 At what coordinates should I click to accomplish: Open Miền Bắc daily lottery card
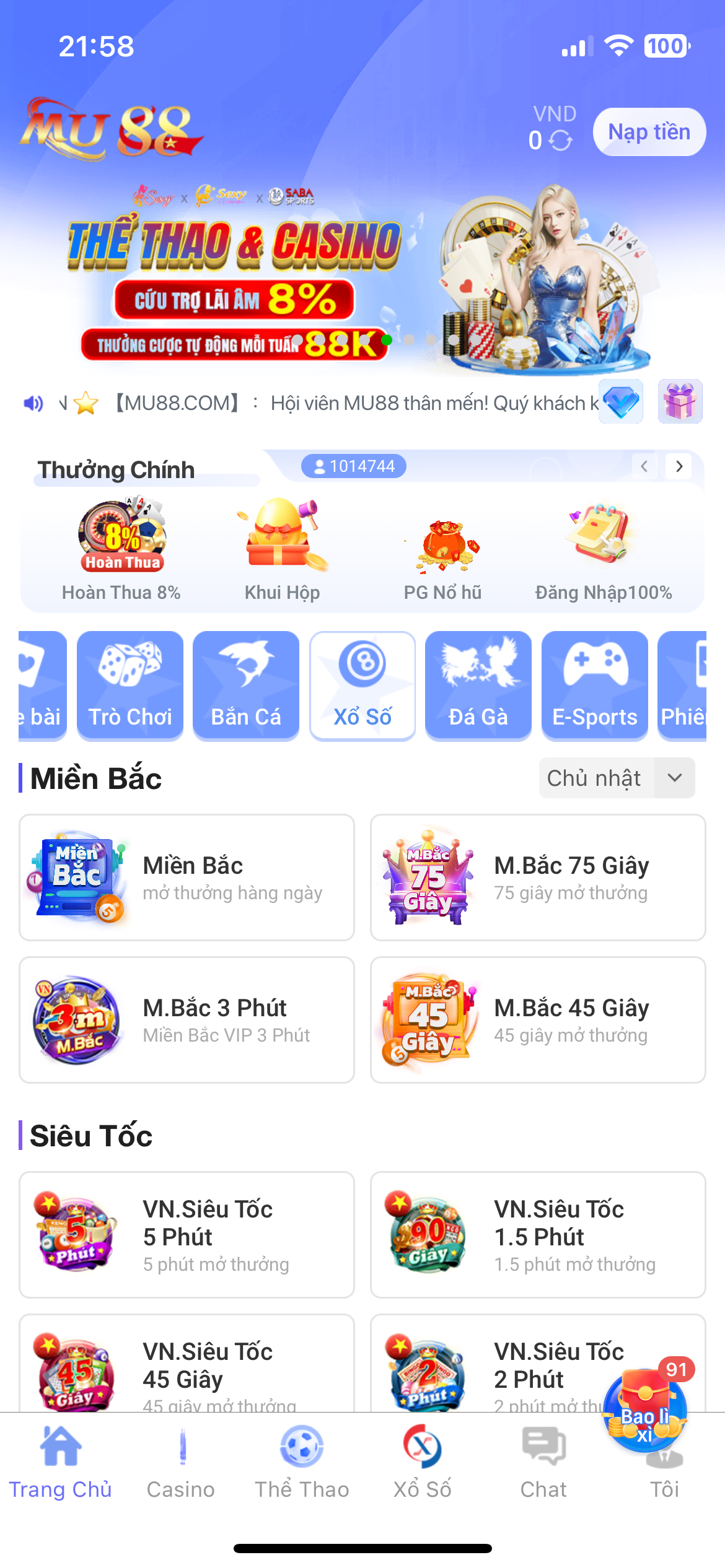[x=187, y=877]
